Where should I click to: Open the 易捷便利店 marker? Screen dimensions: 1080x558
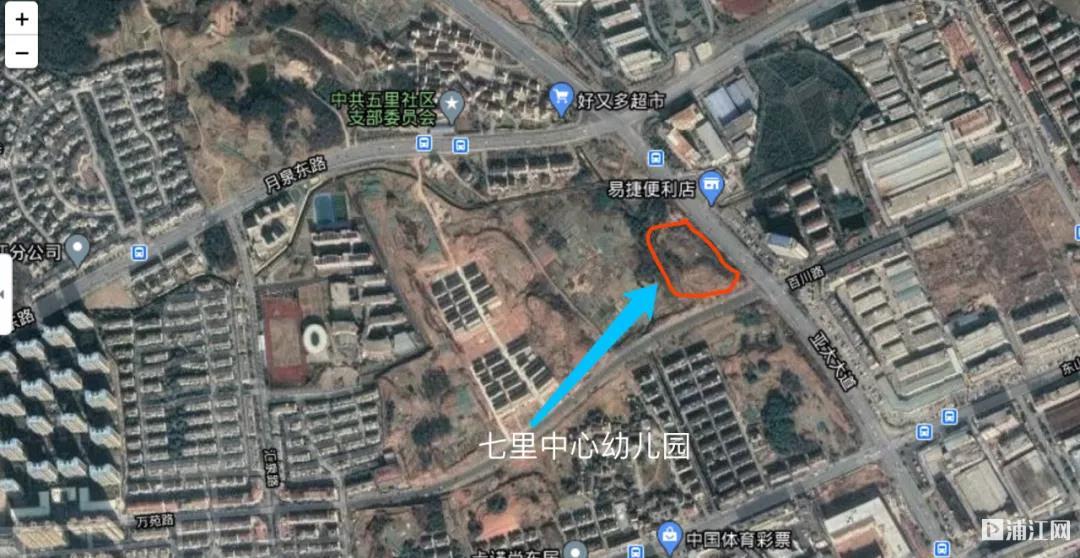[711, 183]
